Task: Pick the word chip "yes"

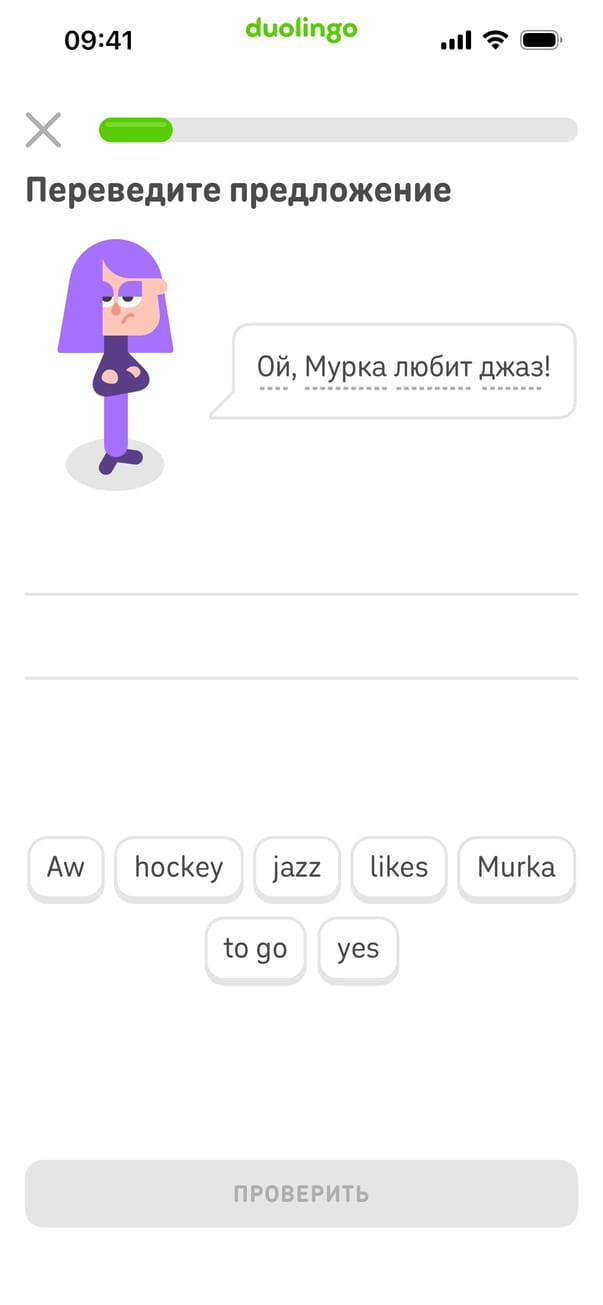Action: coord(358,948)
